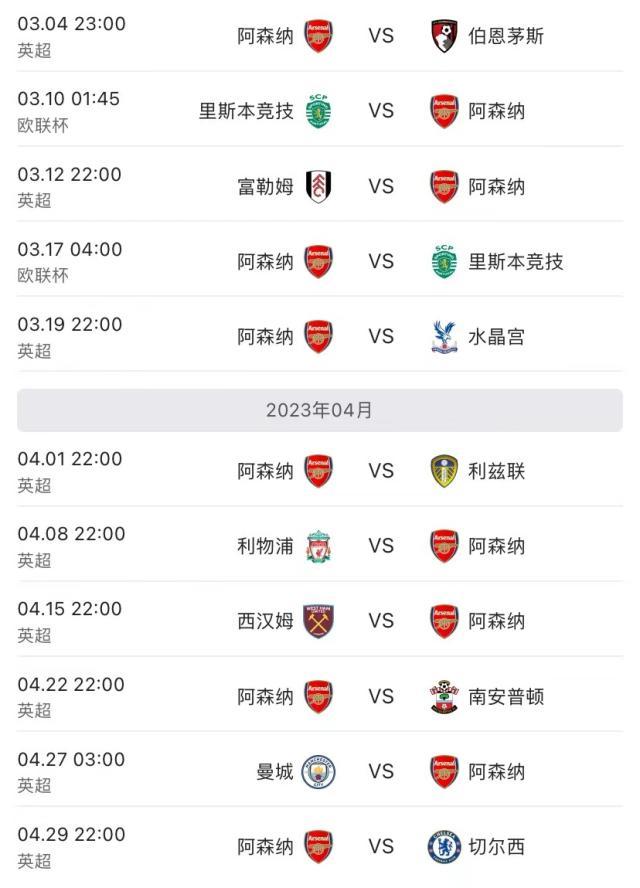Select the 03.17 阿森纳 vs 里斯本竞技 fixture
This screenshot has height=888, width=640.
[x=380, y=261]
